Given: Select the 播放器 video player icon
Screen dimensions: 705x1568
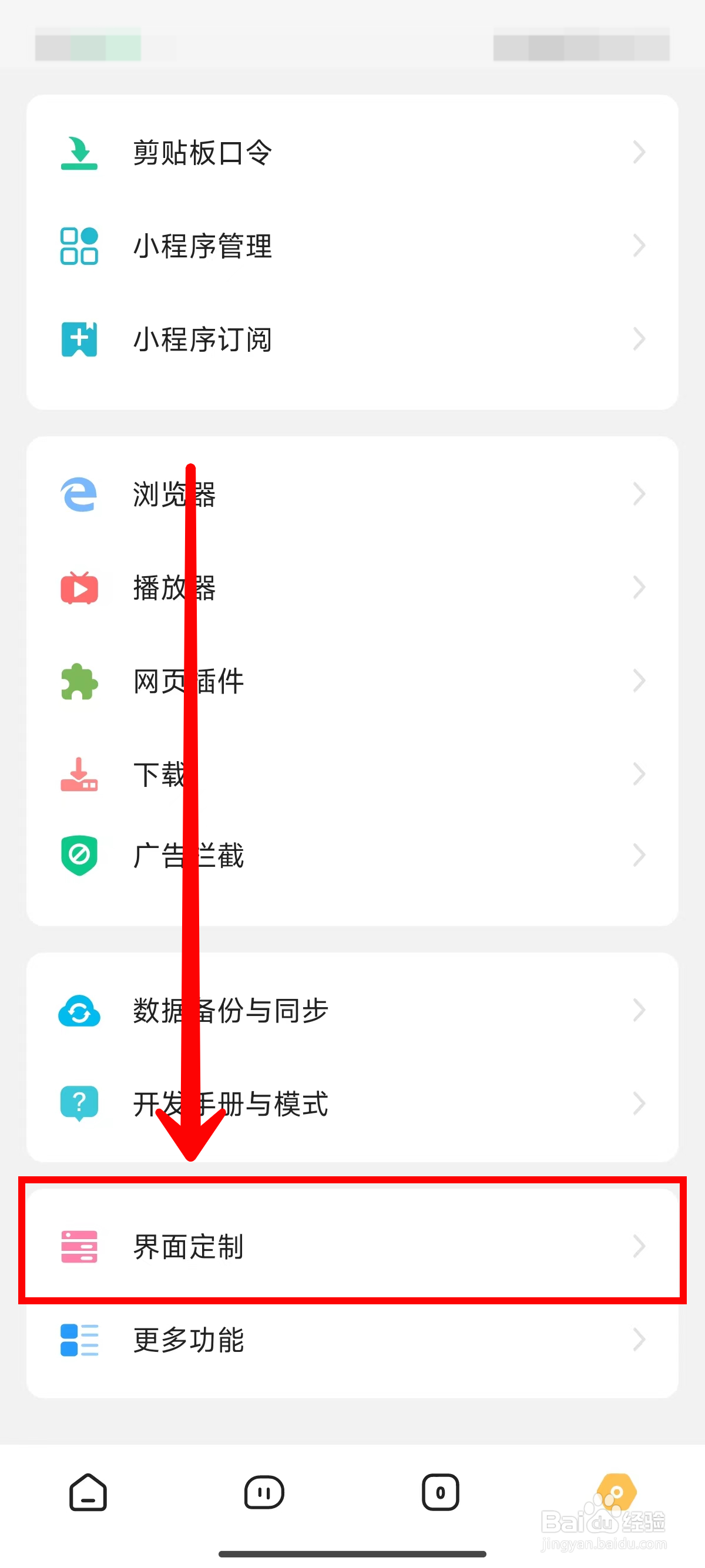Looking at the screenshot, I should 78,587.
